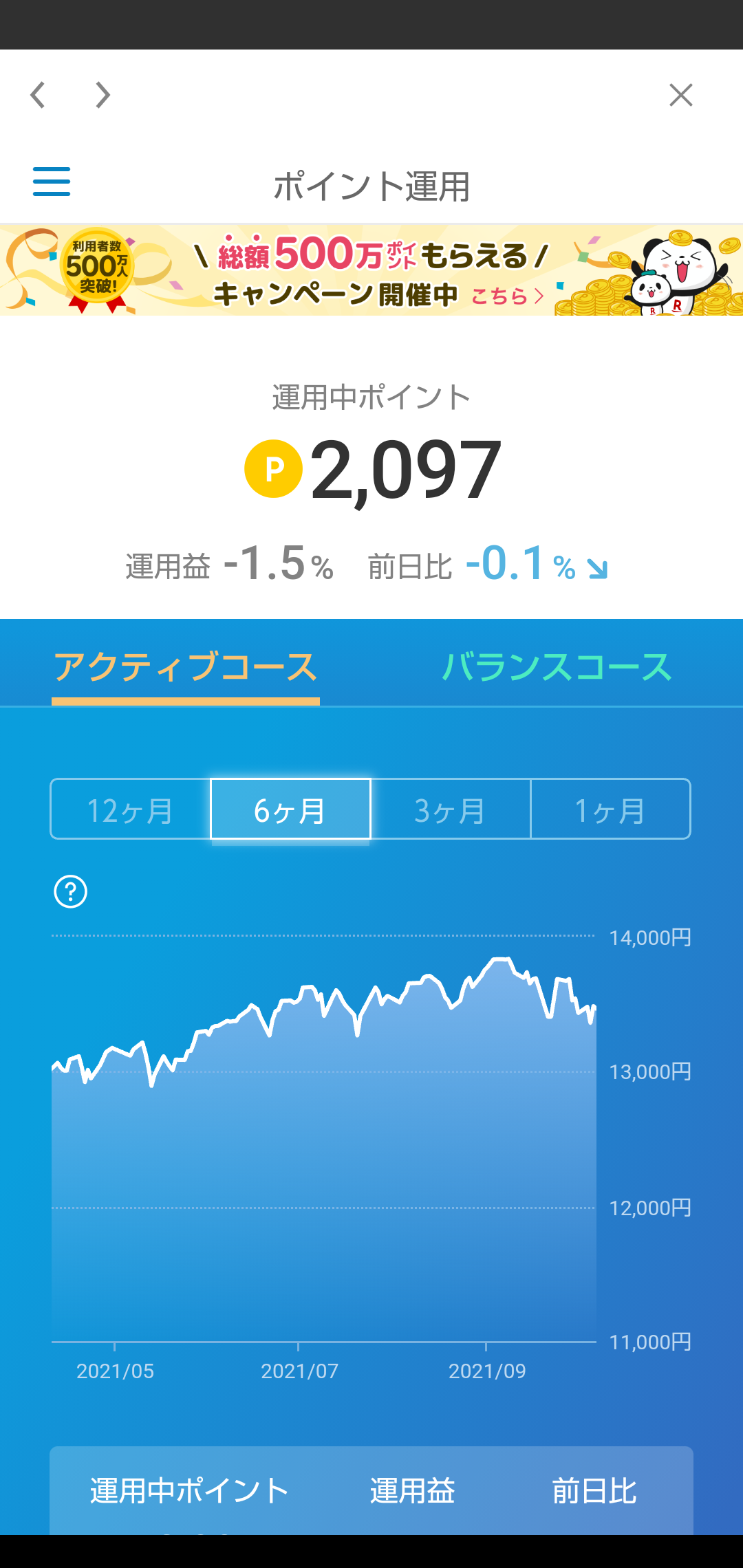
Task: Switch to the バランスコース tab
Action: [557, 667]
